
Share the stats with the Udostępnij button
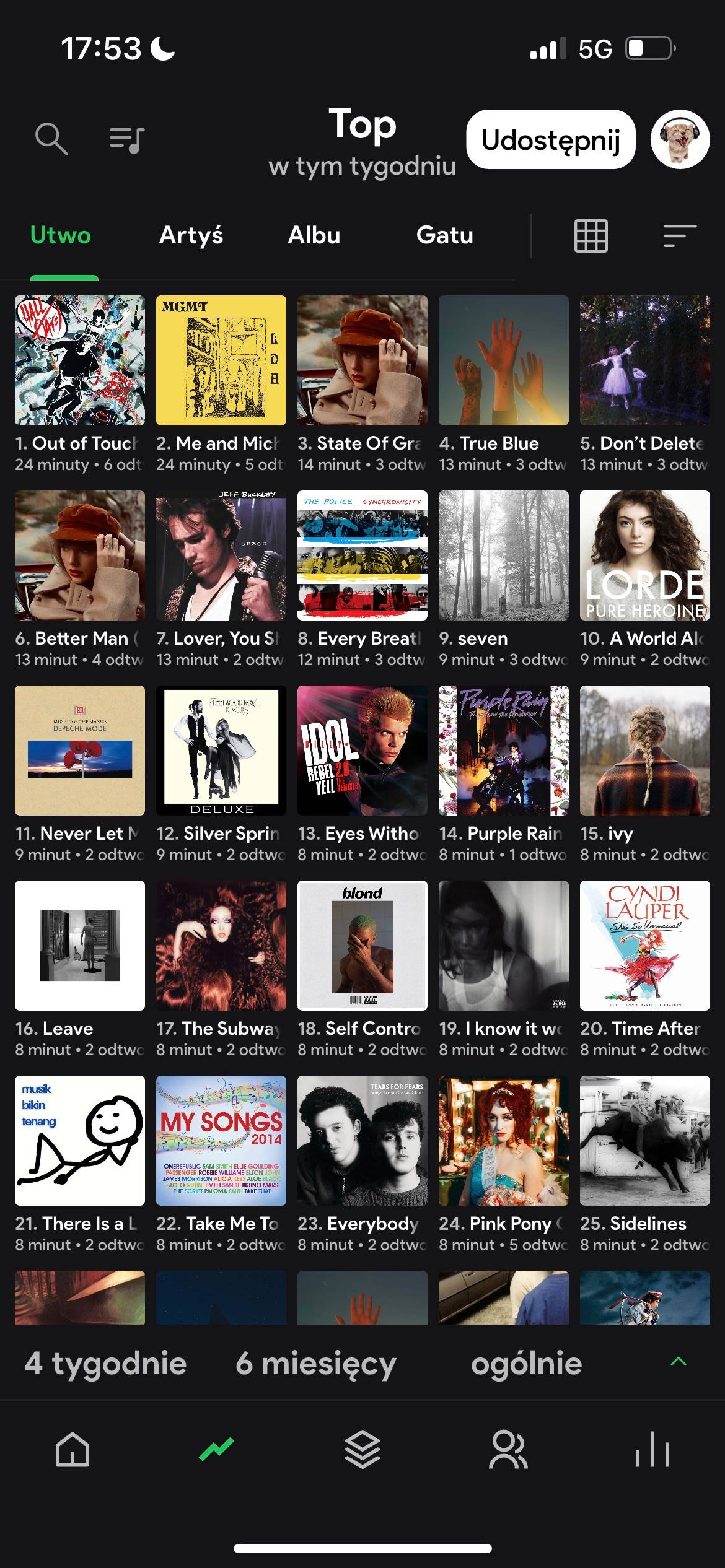coord(551,139)
